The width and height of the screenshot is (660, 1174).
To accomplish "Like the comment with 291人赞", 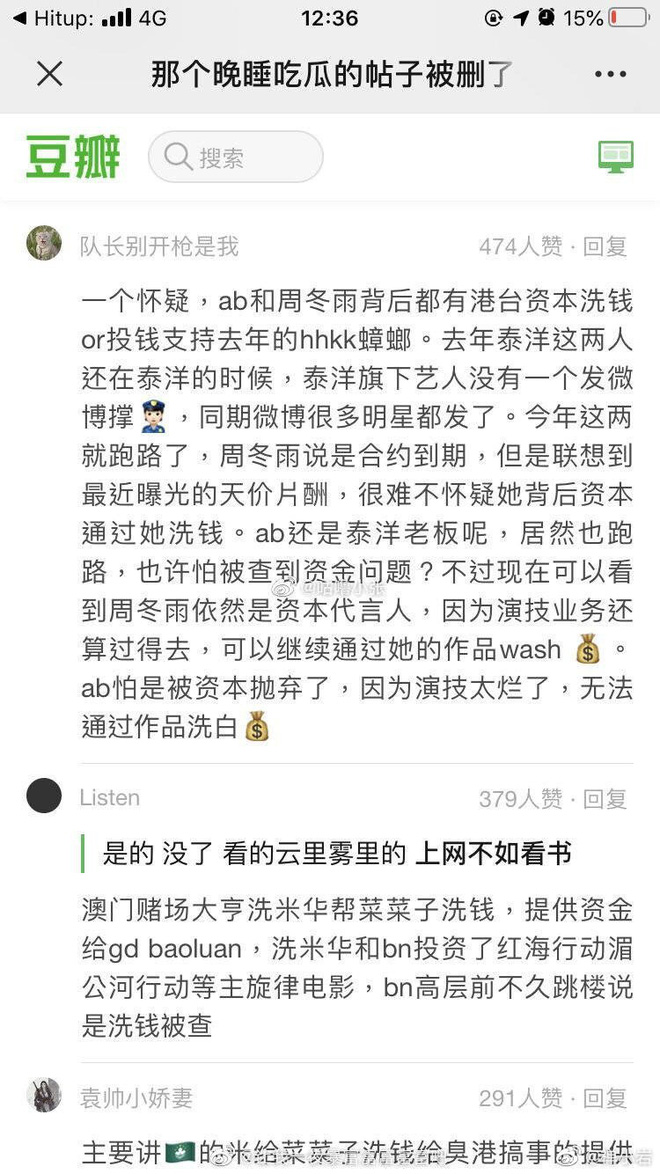I will click(519, 1098).
